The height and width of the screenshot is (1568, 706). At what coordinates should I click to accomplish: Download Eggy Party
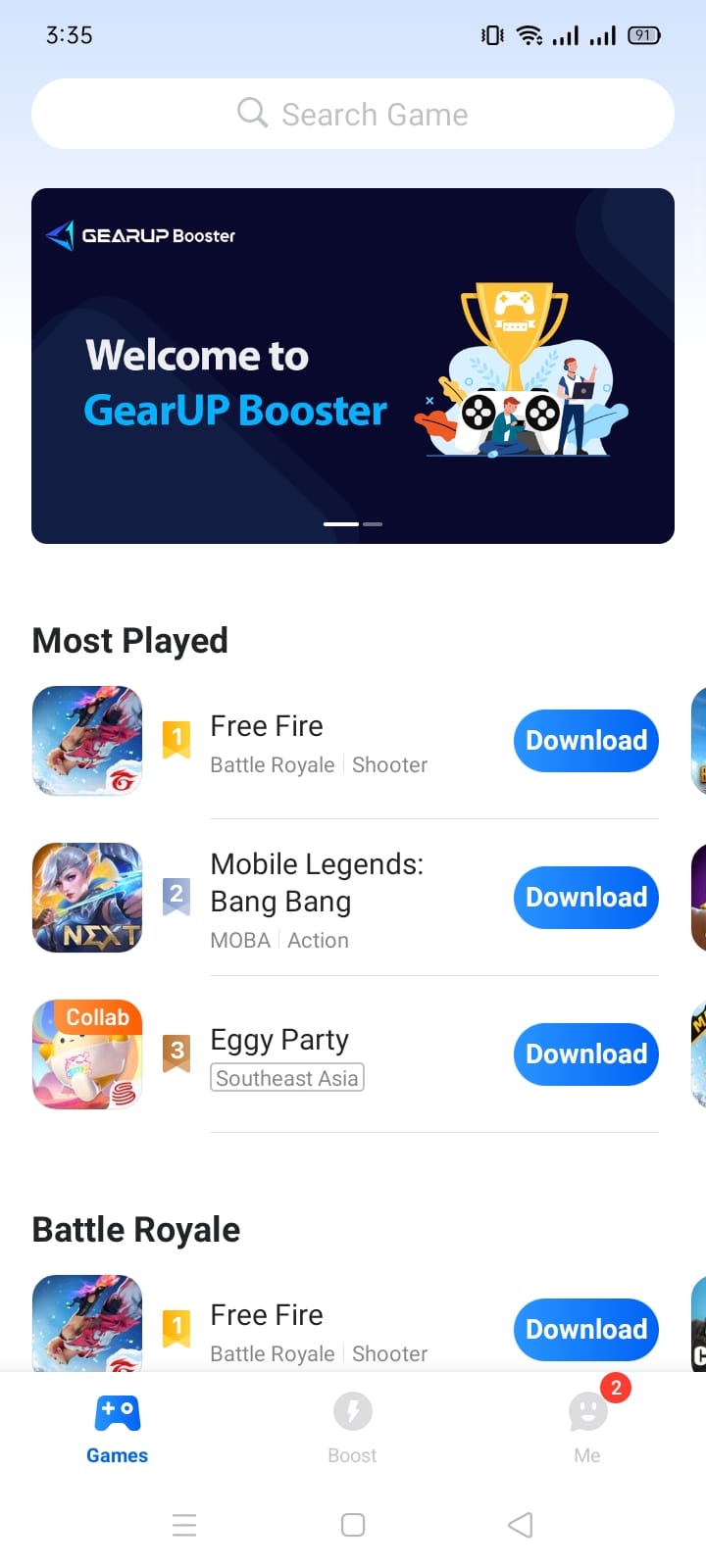pyautogui.click(x=585, y=1054)
